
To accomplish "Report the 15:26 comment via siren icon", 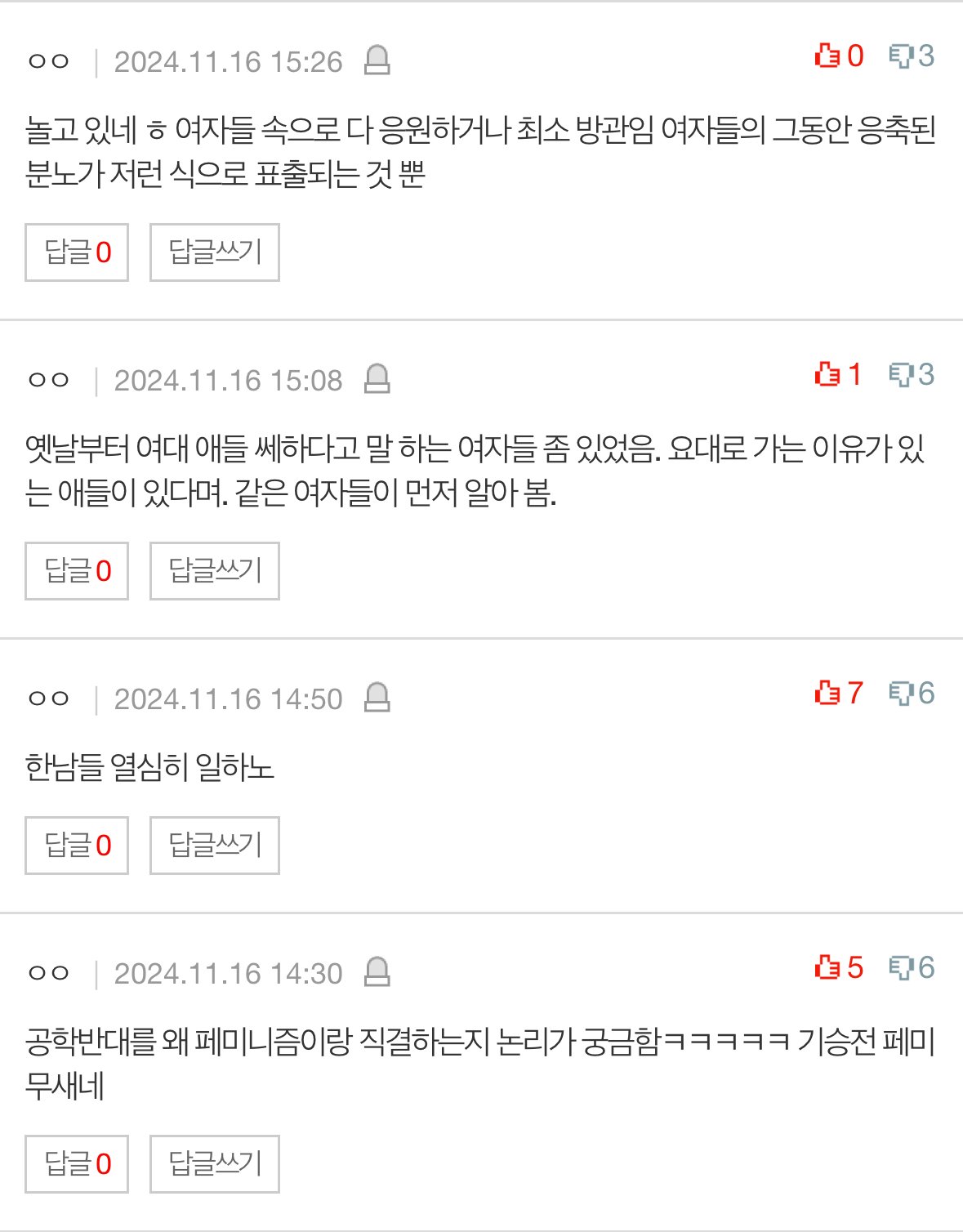I will [x=377, y=60].
